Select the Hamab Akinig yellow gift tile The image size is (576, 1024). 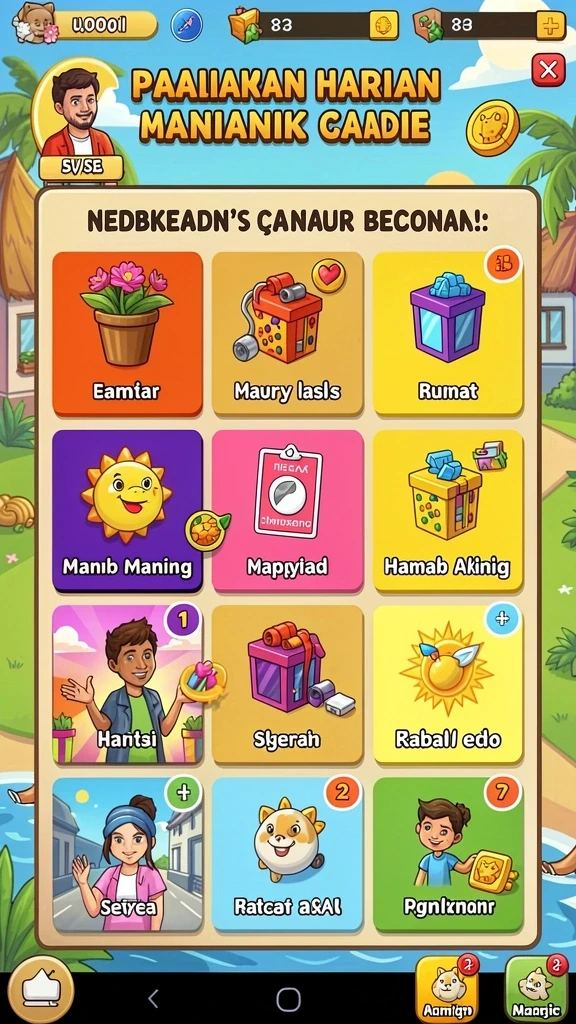[x=447, y=511]
